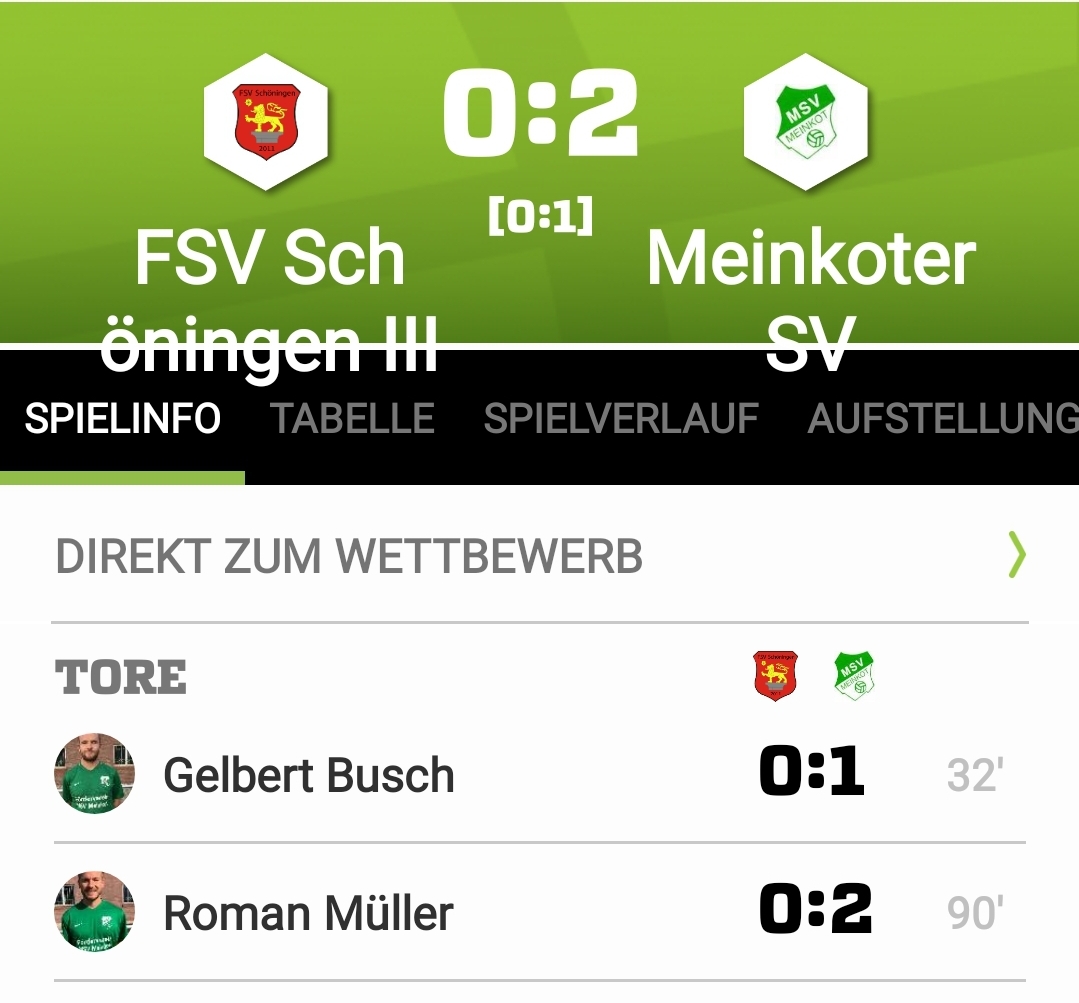1079x1003 pixels.
Task: Select the Spielinfo tab
Action: click(122, 419)
